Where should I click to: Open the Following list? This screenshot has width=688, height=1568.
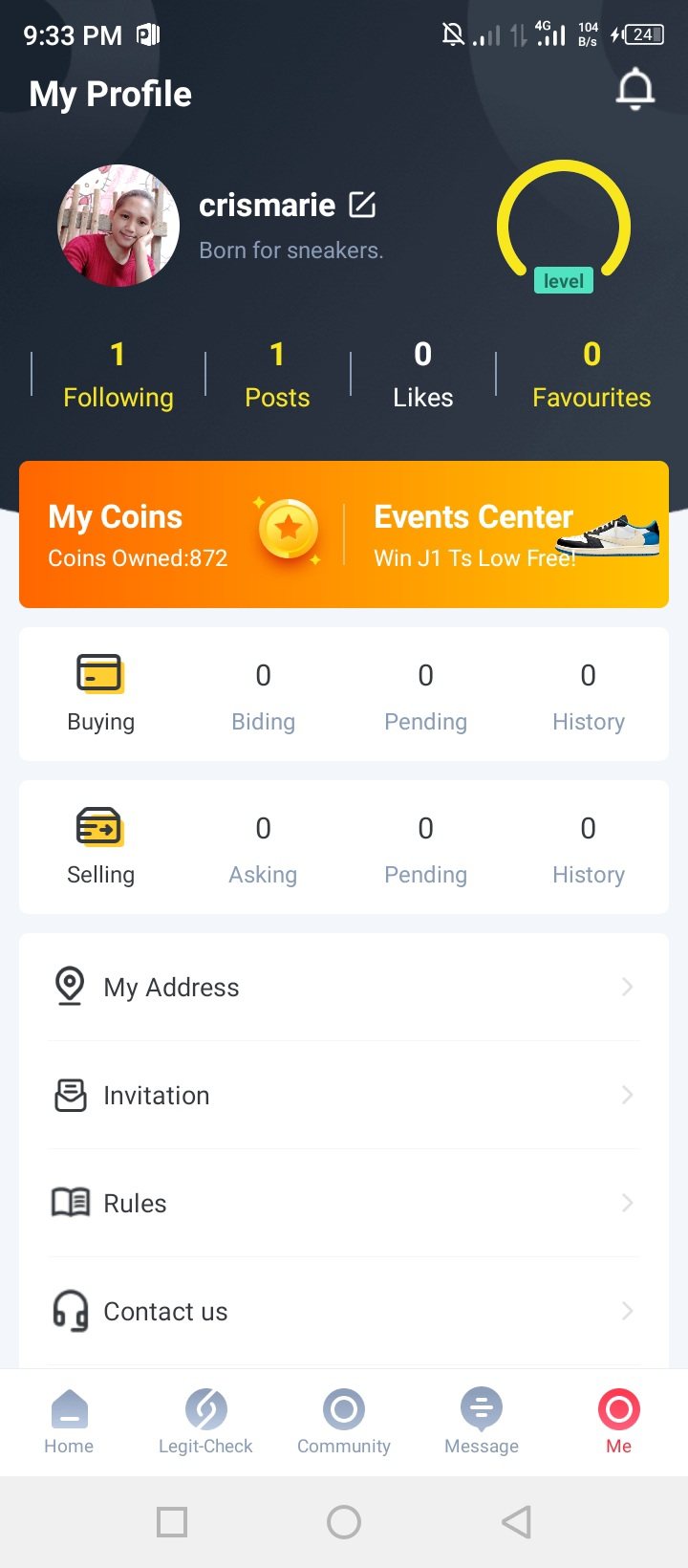pos(118,375)
